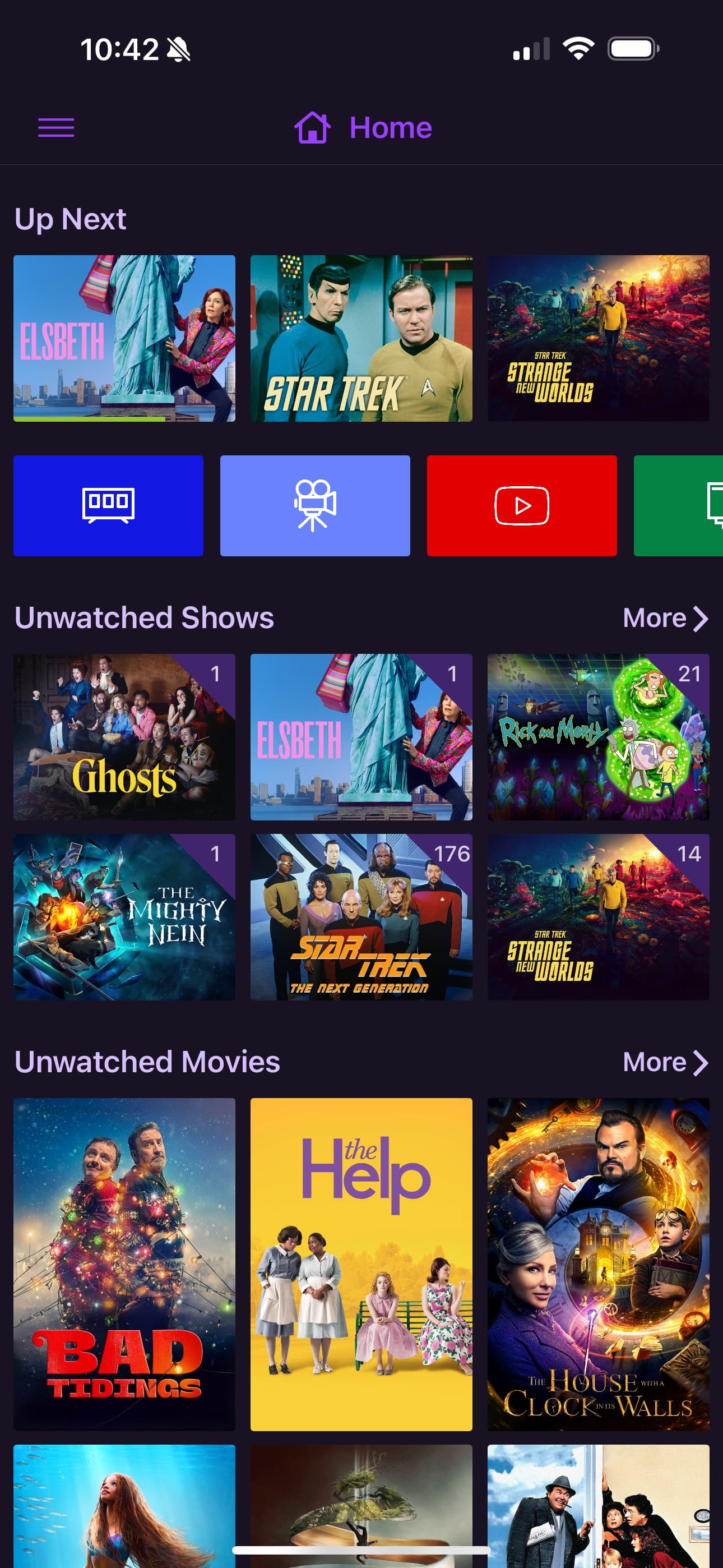Open Elsbeth in Up Next
Screen dimensions: 723x1568
(124, 338)
